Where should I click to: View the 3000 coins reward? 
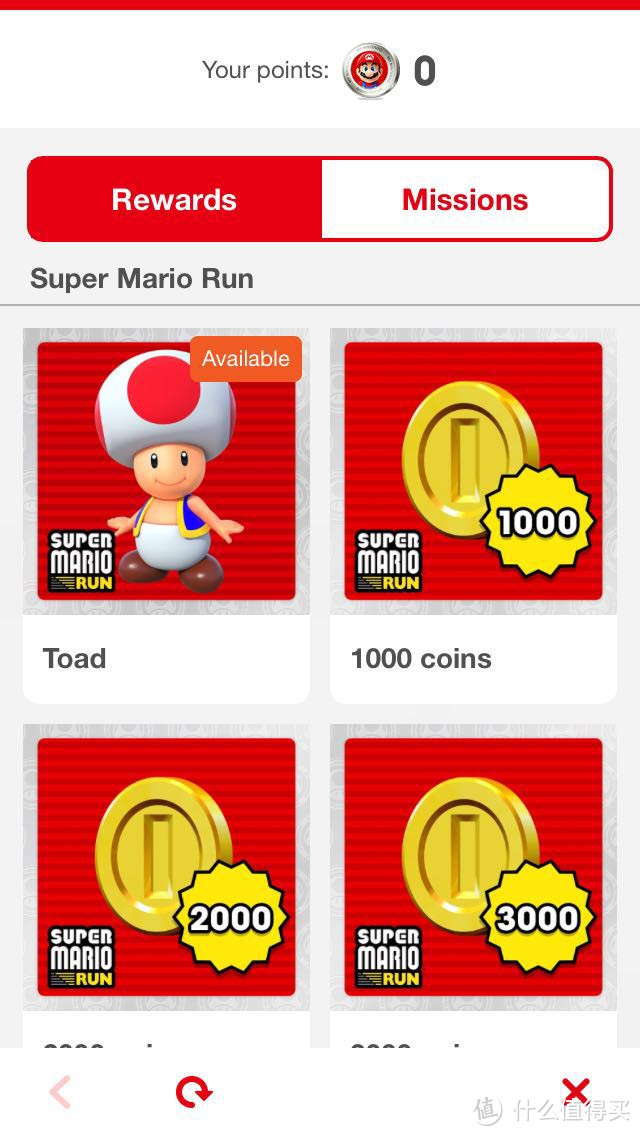point(473,885)
